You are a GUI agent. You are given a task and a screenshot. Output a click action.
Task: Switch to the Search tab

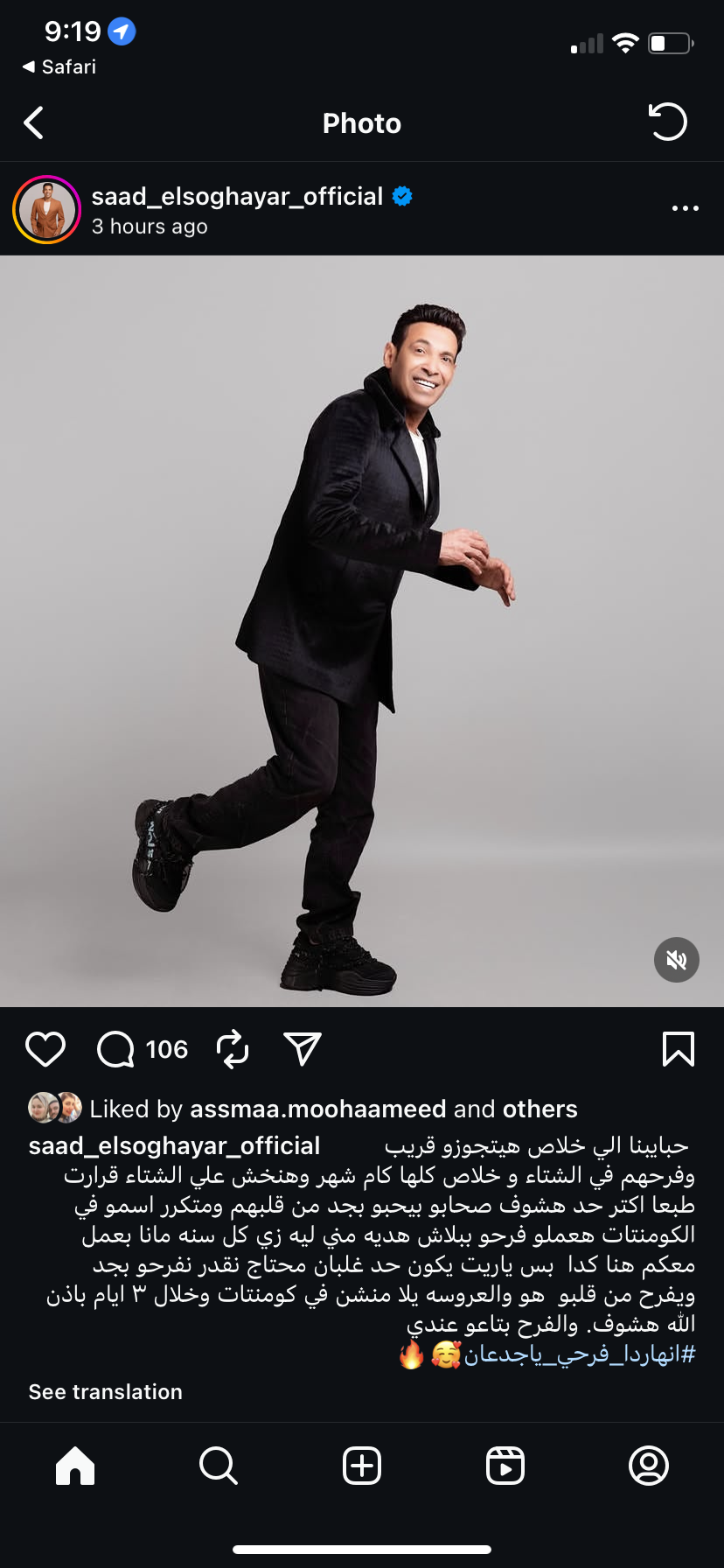pos(218,1466)
